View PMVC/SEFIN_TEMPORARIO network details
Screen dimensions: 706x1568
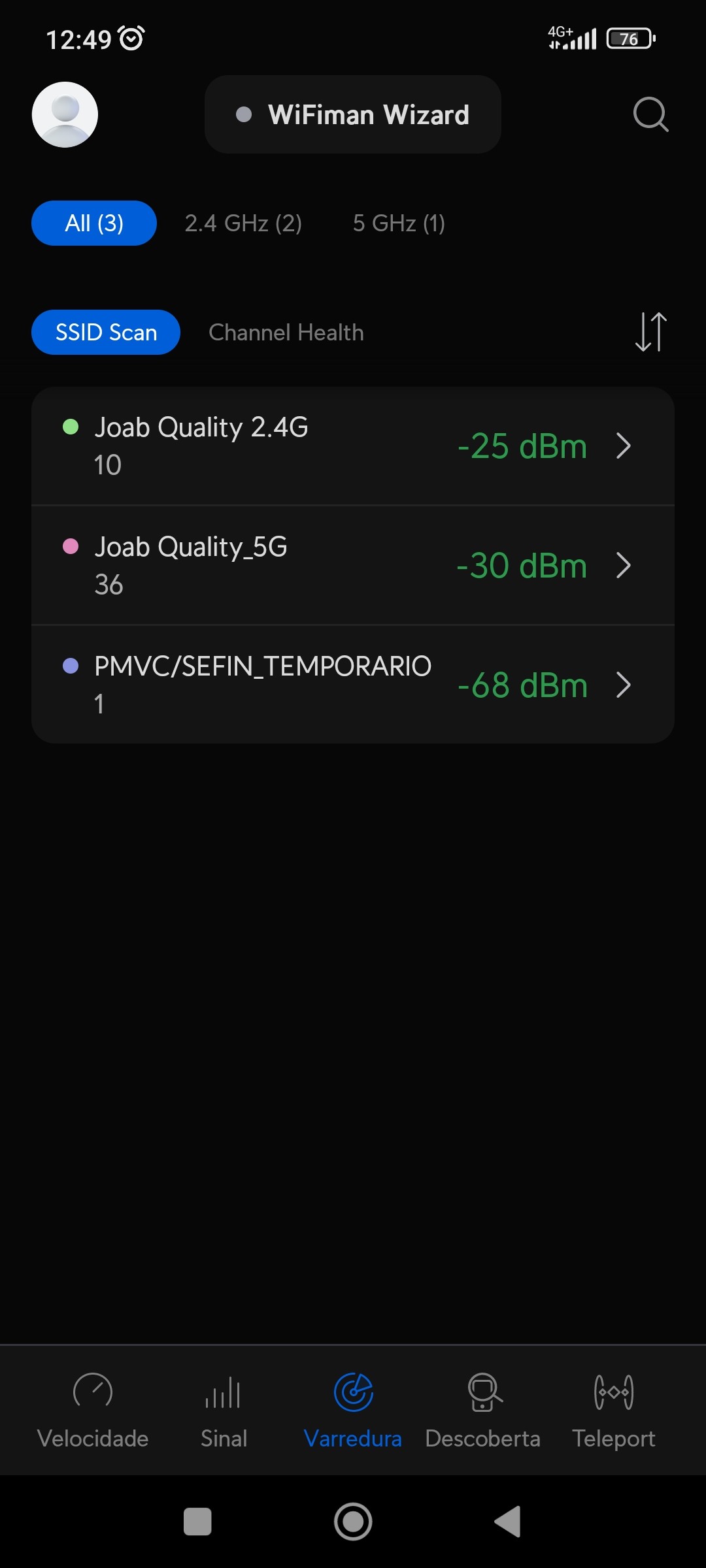coord(353,685)
